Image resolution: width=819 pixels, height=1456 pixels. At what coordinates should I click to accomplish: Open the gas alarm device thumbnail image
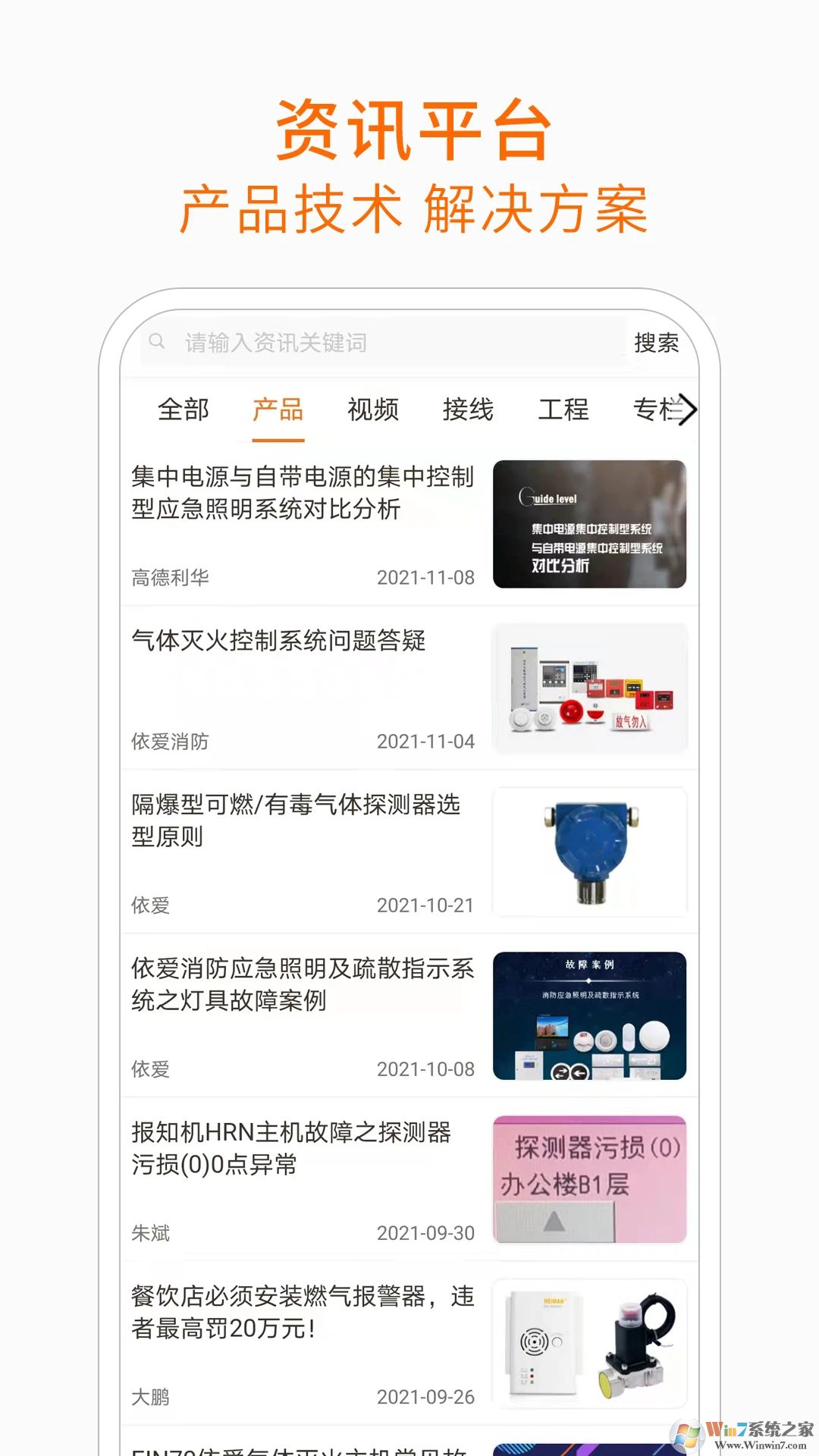click(x=591, y=1344)
